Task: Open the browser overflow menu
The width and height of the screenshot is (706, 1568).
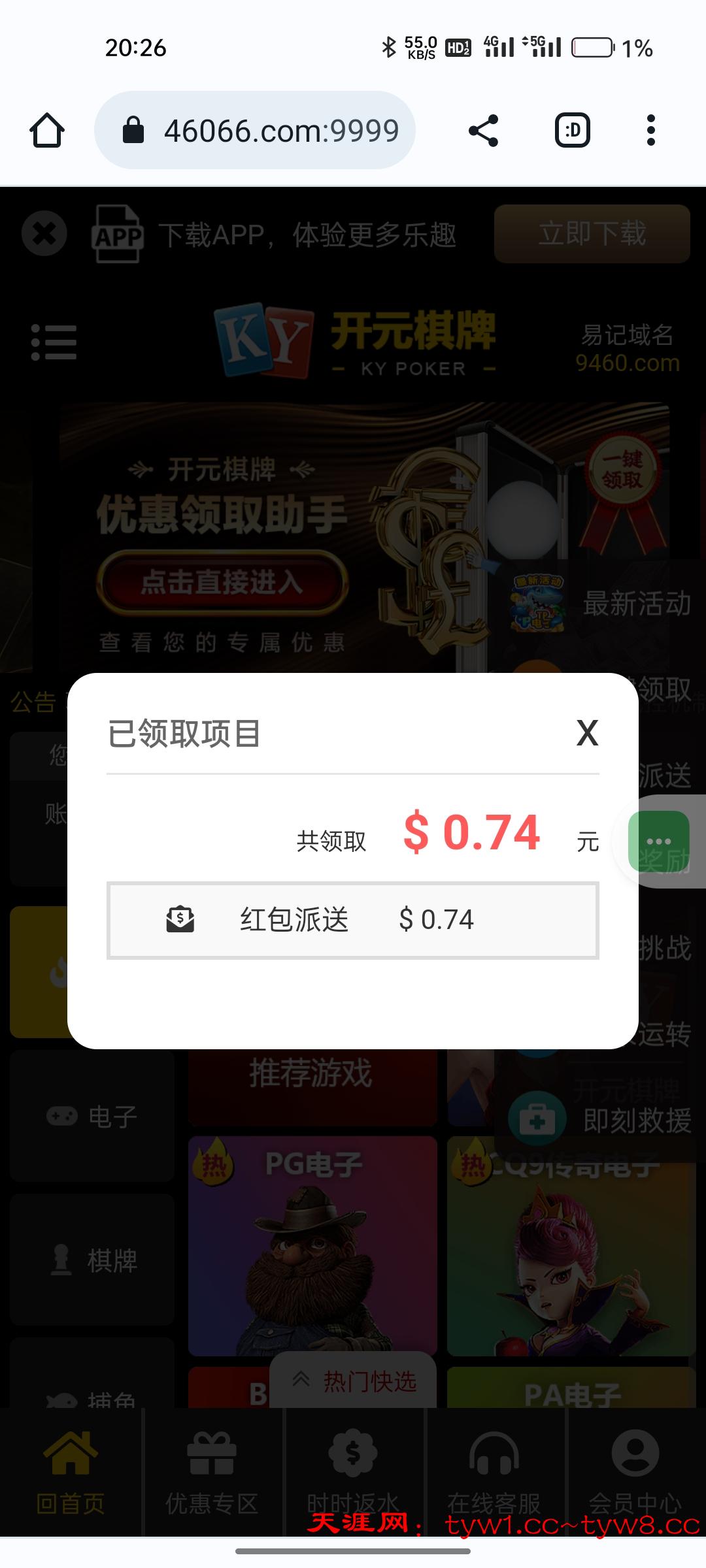Action: click(x=650, y=131)
